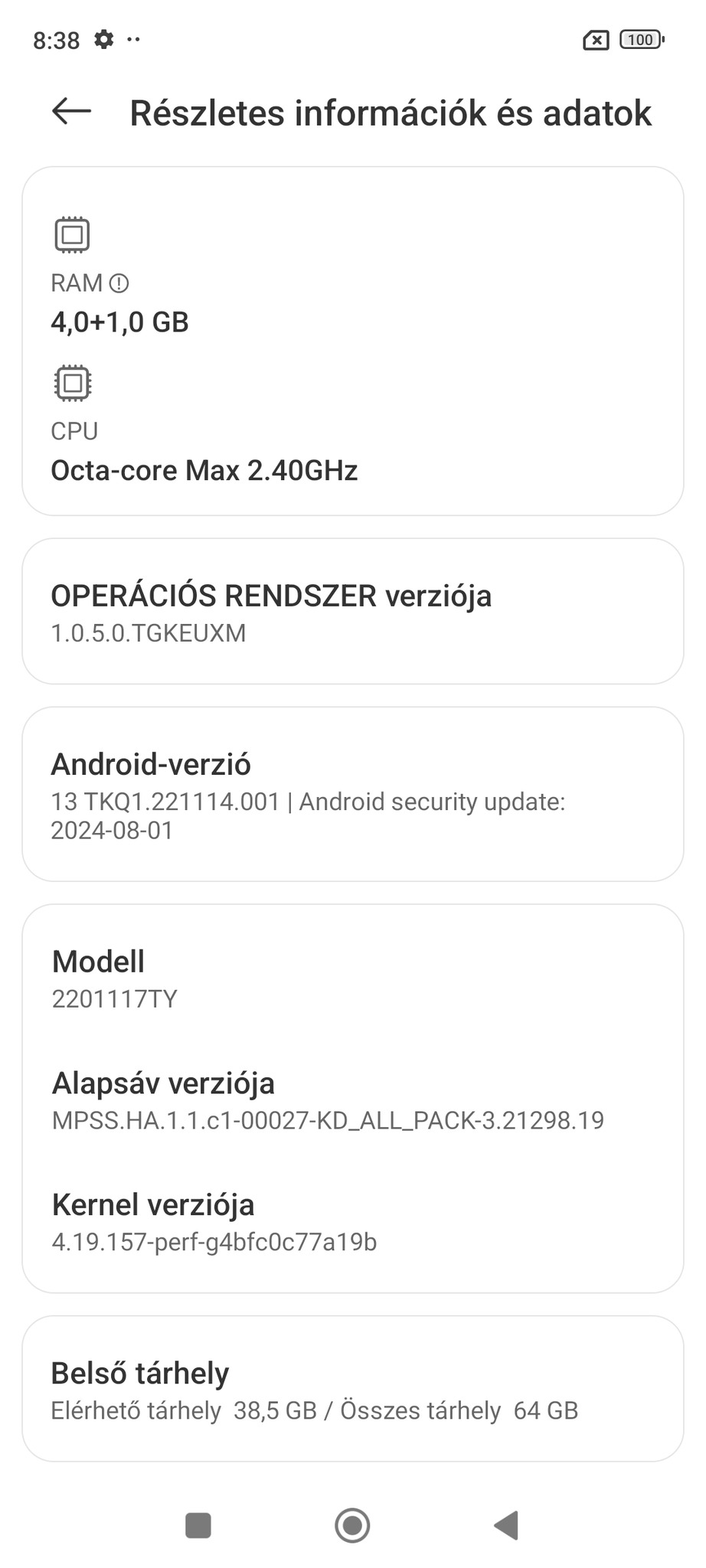Open recent apps with the square button

point(198,1525)
